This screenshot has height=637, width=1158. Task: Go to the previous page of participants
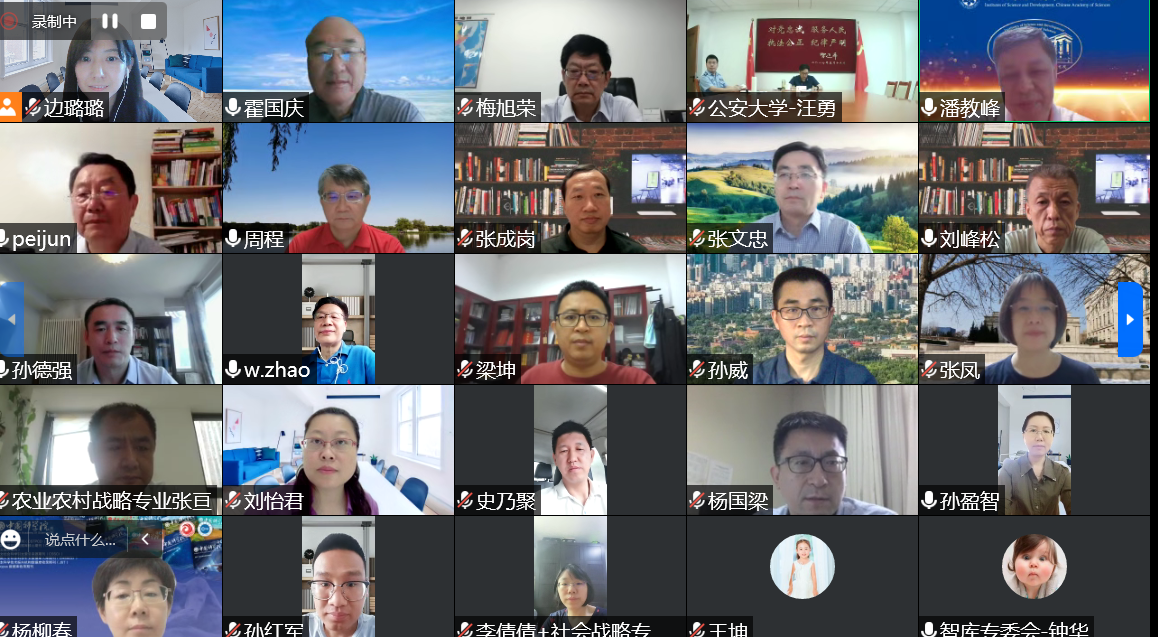pos(11,319)
